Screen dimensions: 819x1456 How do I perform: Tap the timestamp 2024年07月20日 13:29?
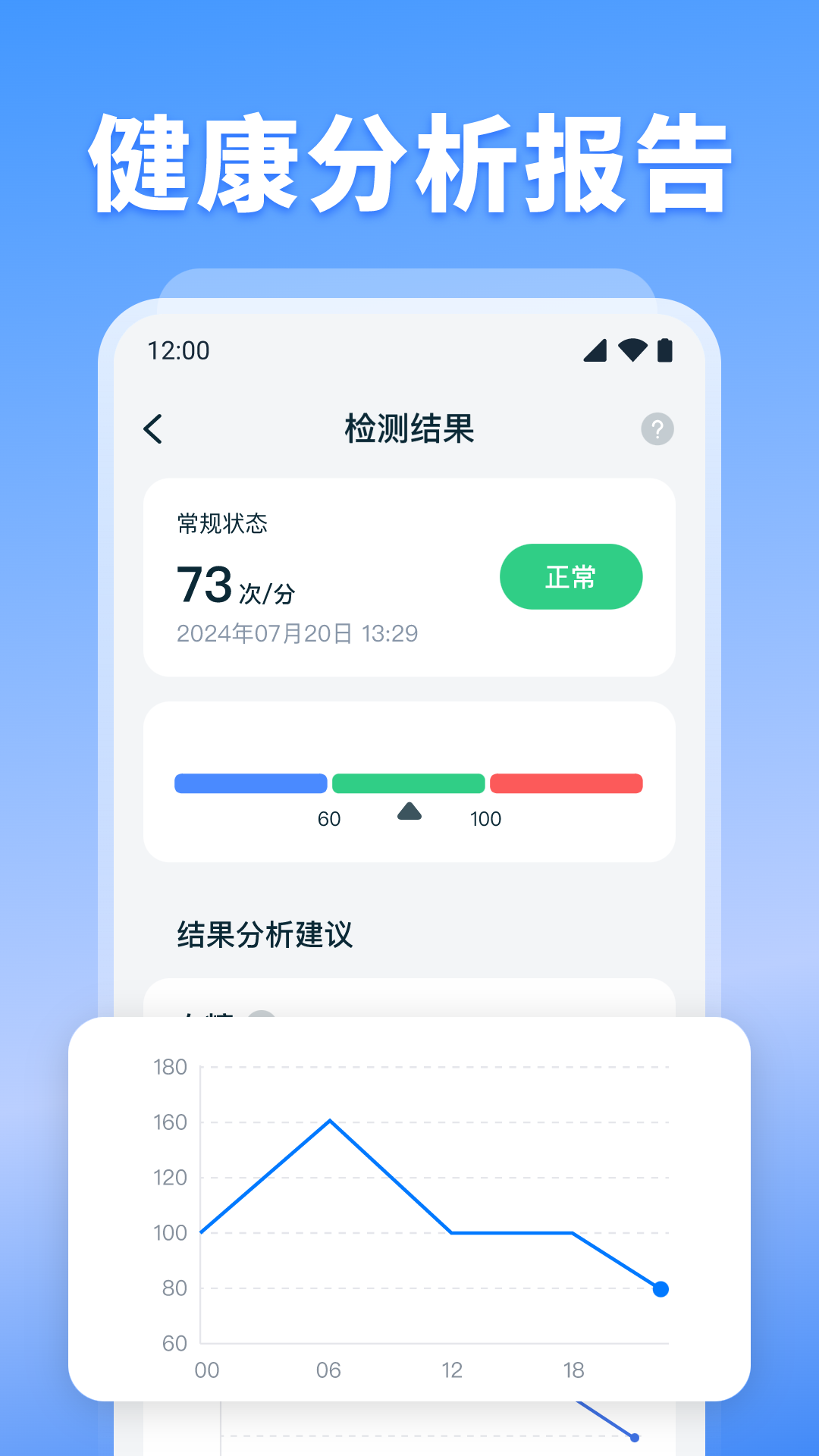pos(297,633)
